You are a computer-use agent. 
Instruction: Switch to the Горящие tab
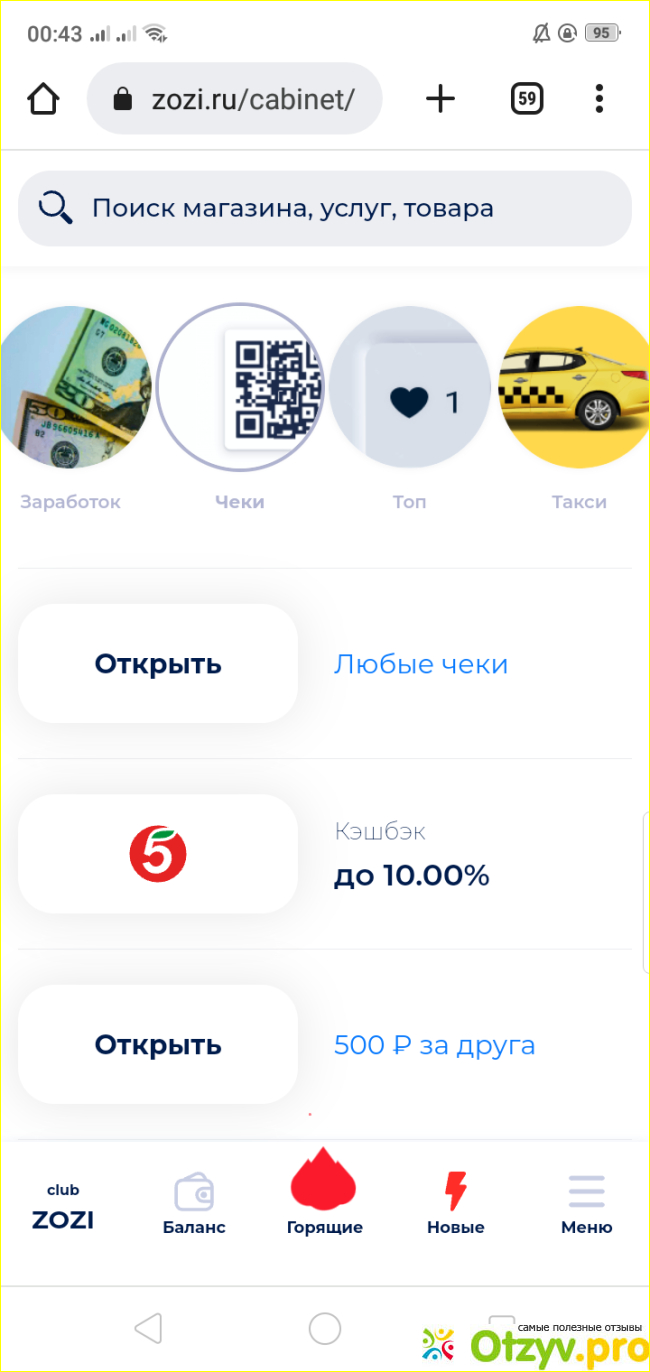324,1195
